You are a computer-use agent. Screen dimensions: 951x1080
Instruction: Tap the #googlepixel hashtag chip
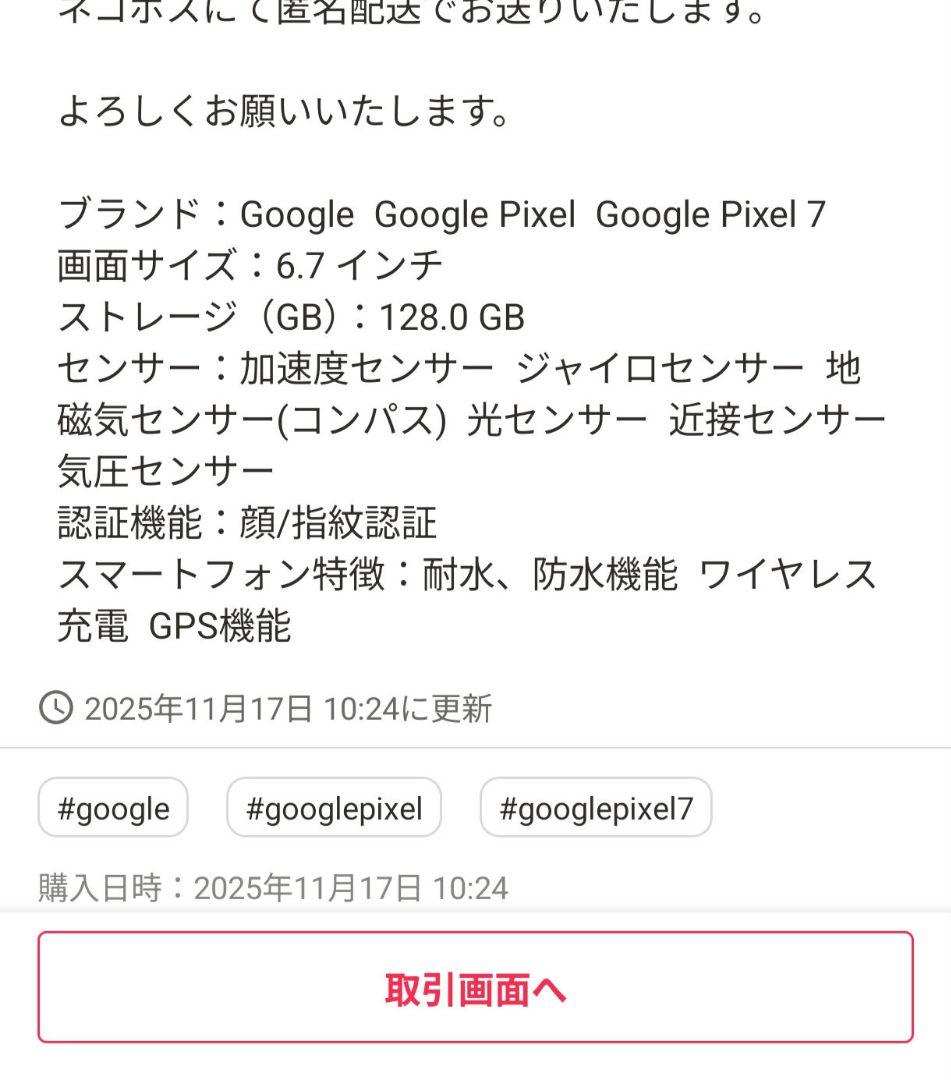pos(333,807)
